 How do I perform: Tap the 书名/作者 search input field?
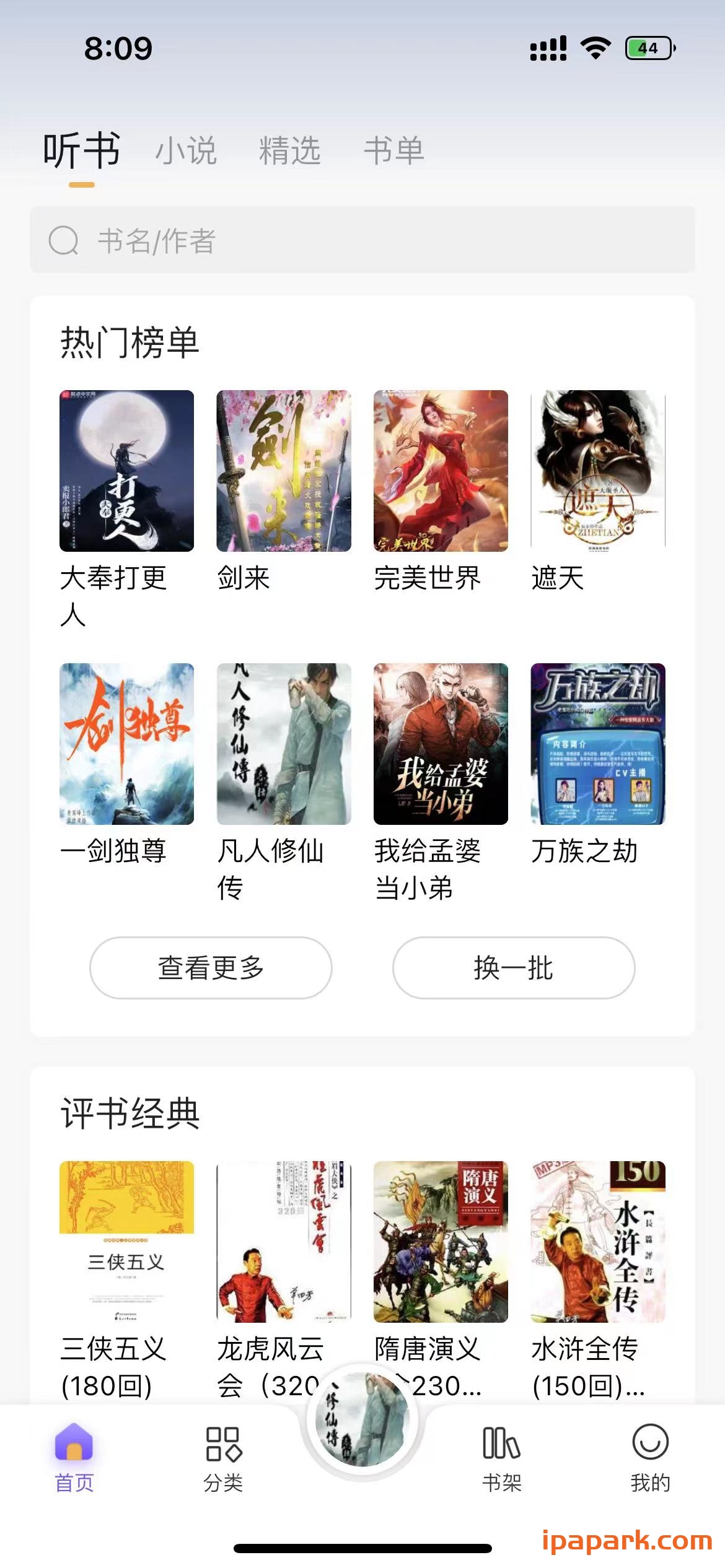[x=310, y=243]
